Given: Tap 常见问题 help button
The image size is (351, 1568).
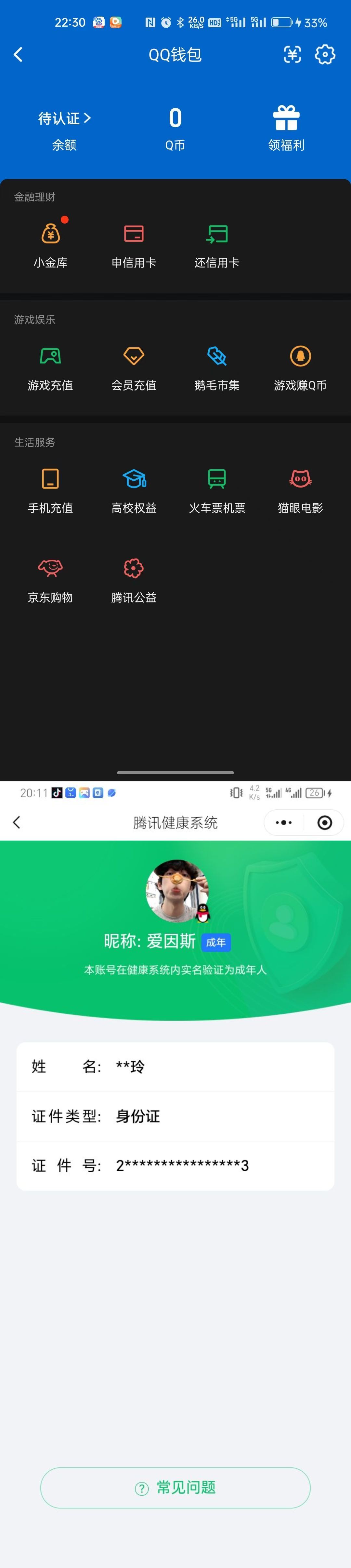Looking at the screenshot, I should 175,1487.
